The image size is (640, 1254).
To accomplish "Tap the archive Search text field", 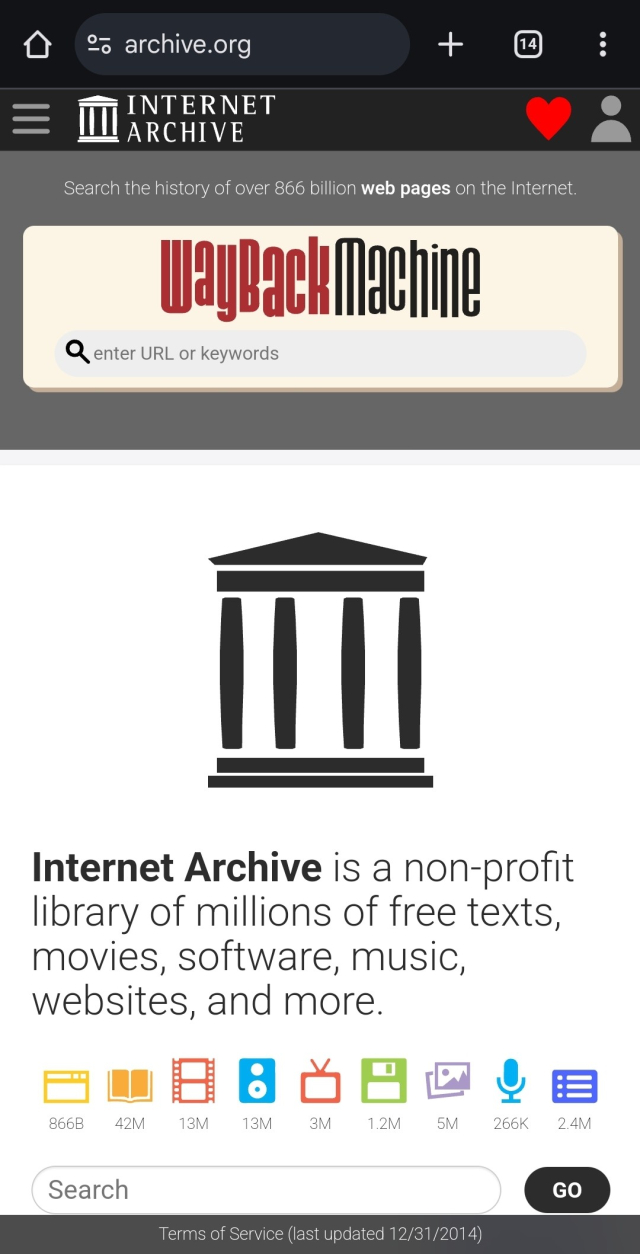I will pos(266,1190).
